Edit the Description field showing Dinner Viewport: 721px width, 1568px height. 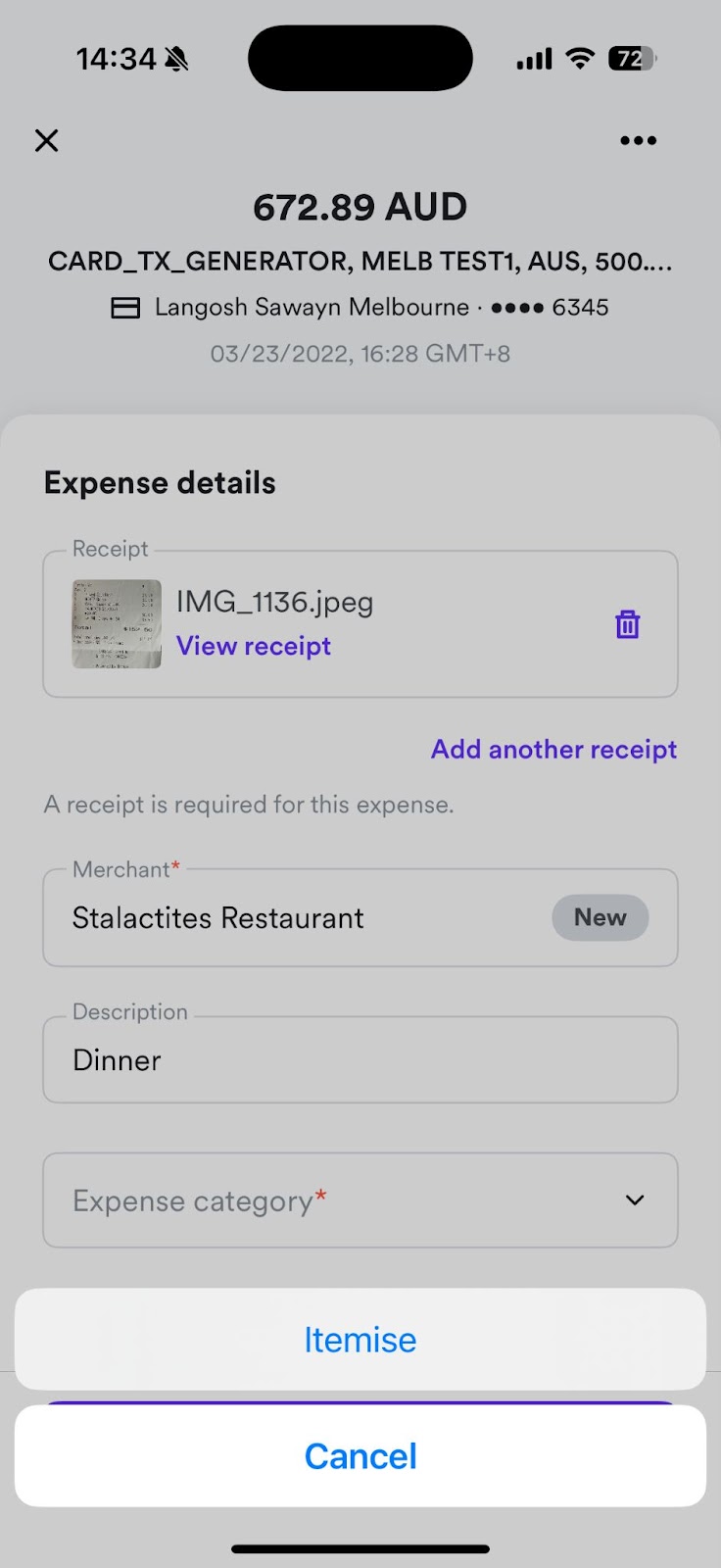[x=360, y=1059]
